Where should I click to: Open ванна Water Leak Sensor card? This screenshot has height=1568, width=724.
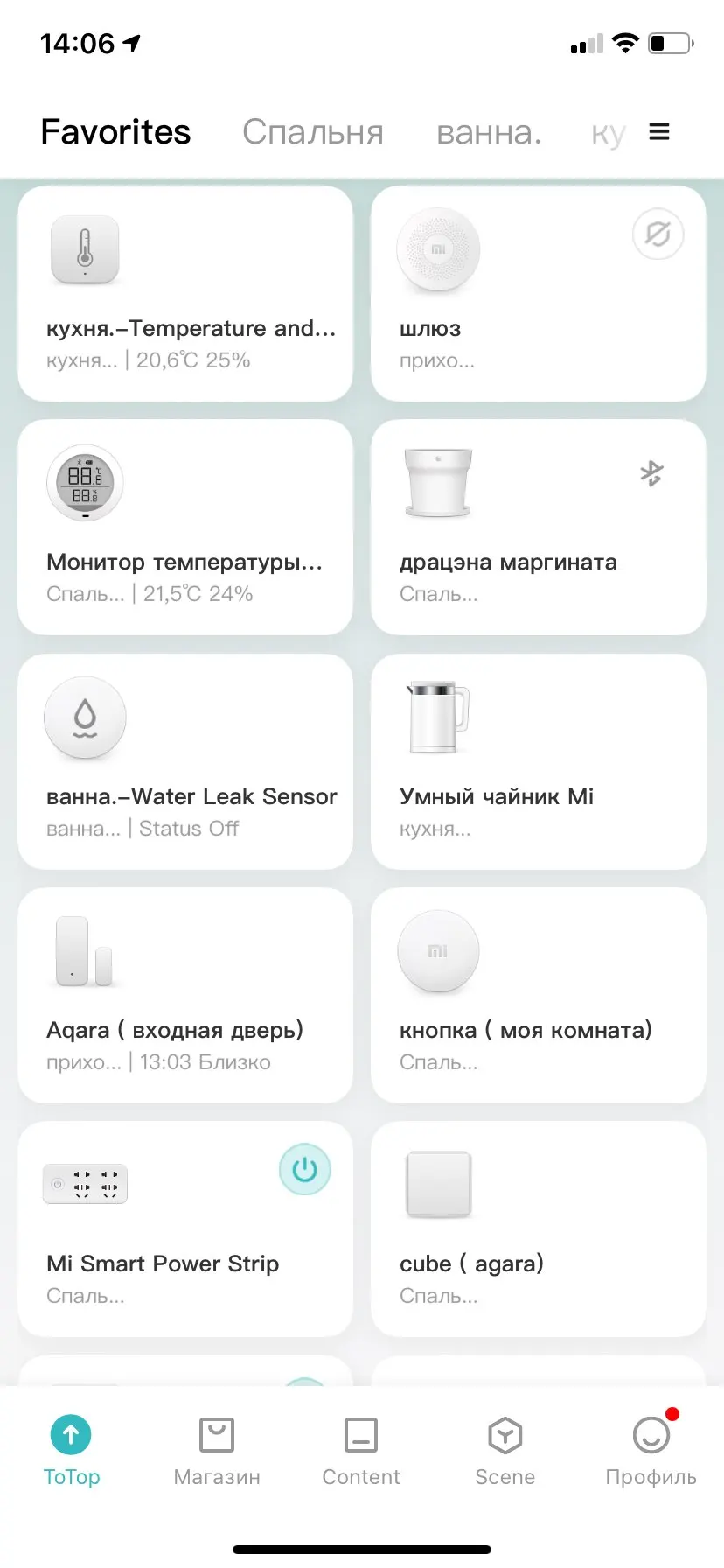185,761
